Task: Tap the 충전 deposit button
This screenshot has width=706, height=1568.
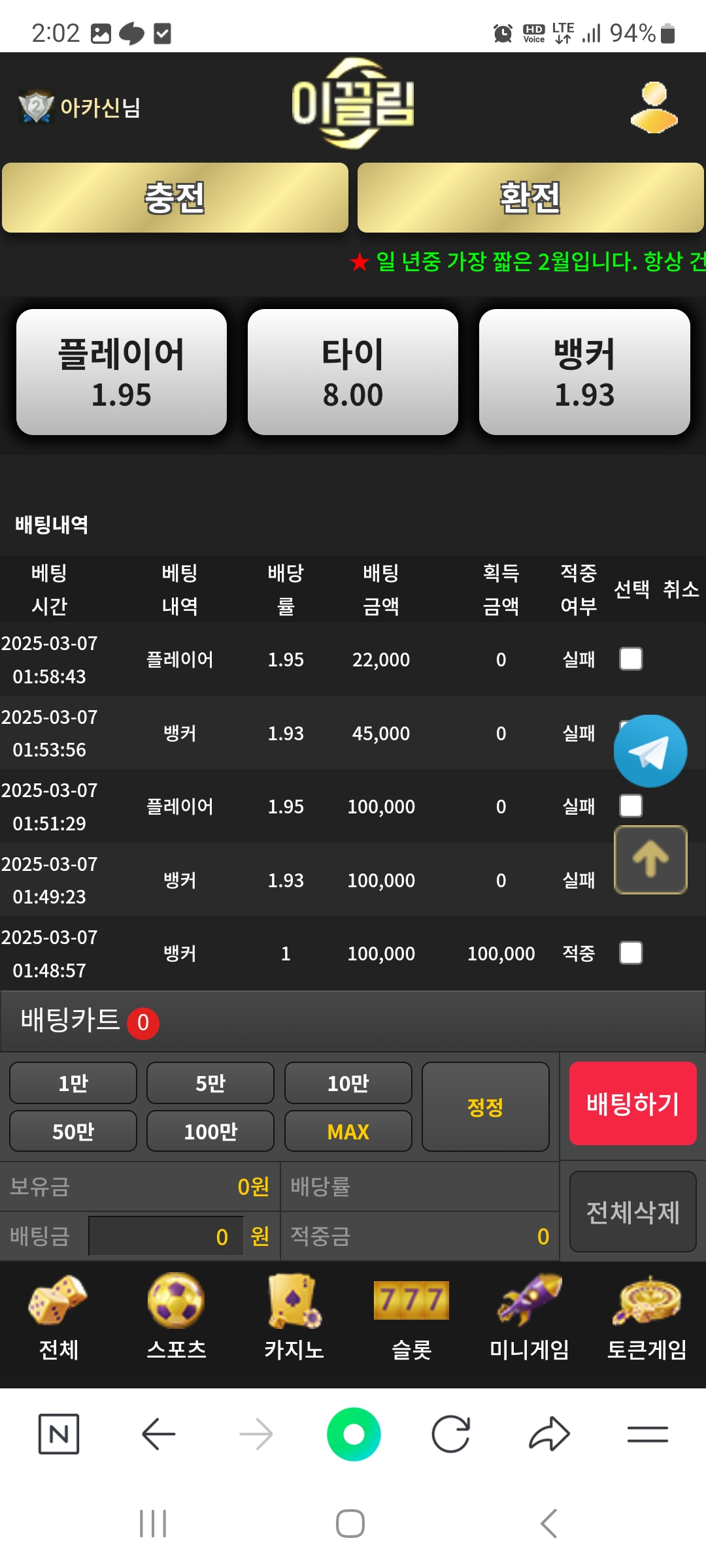Action: (x=175, y=198)
